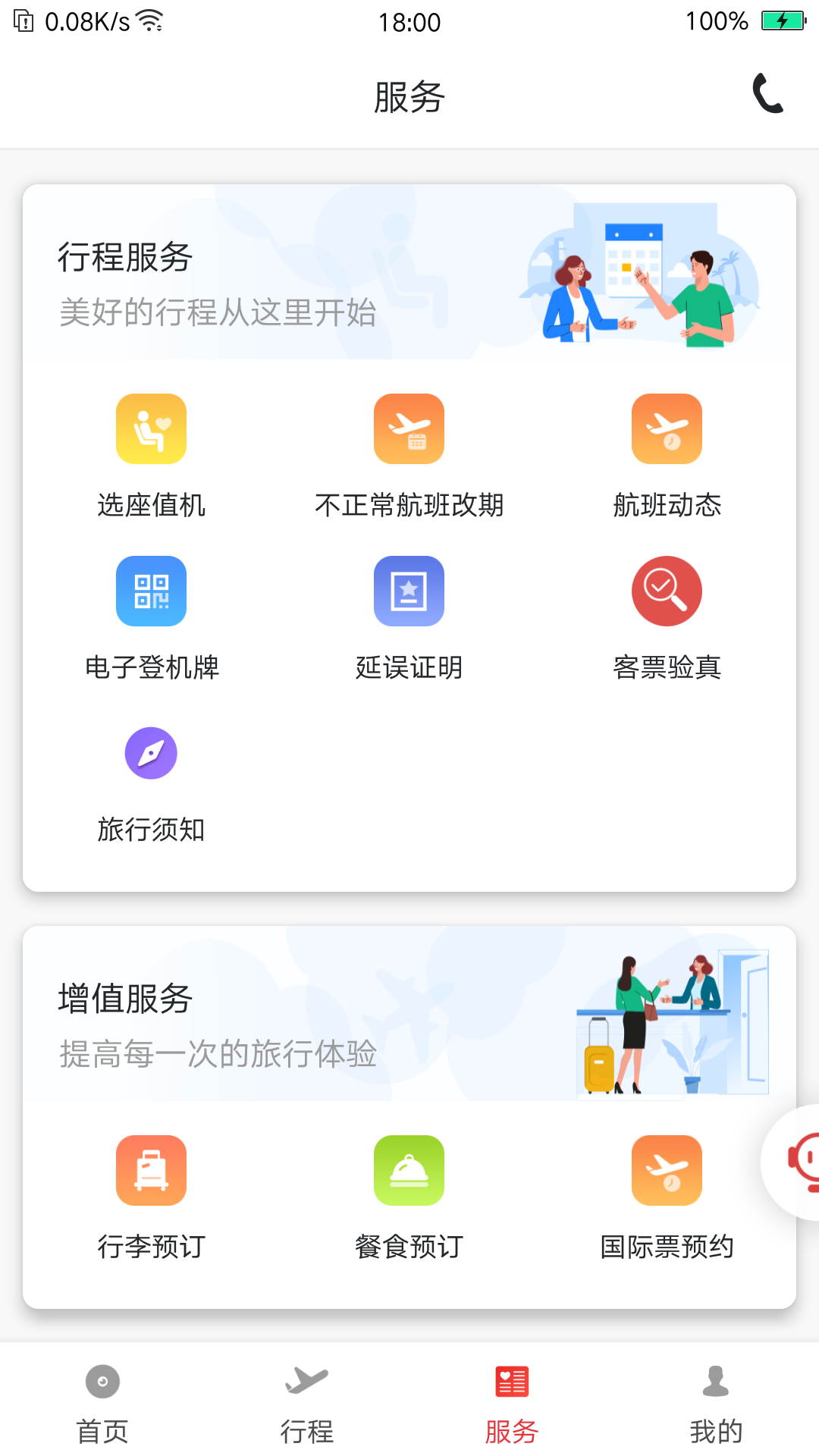Screen dimensions: 819x1456
Task: Switch to the 首页 home tab
Action: [102, 1403]
